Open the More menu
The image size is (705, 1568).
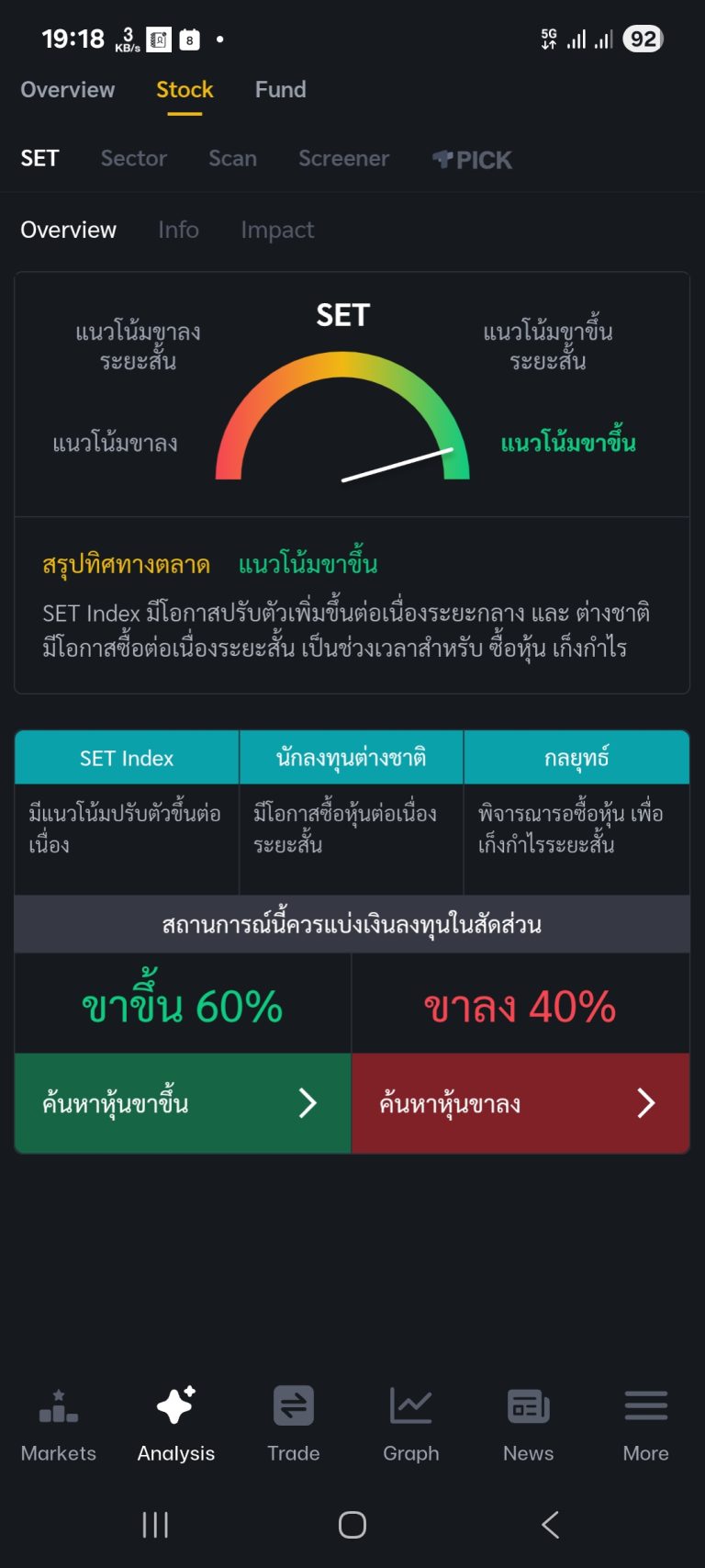[645, 1424]
